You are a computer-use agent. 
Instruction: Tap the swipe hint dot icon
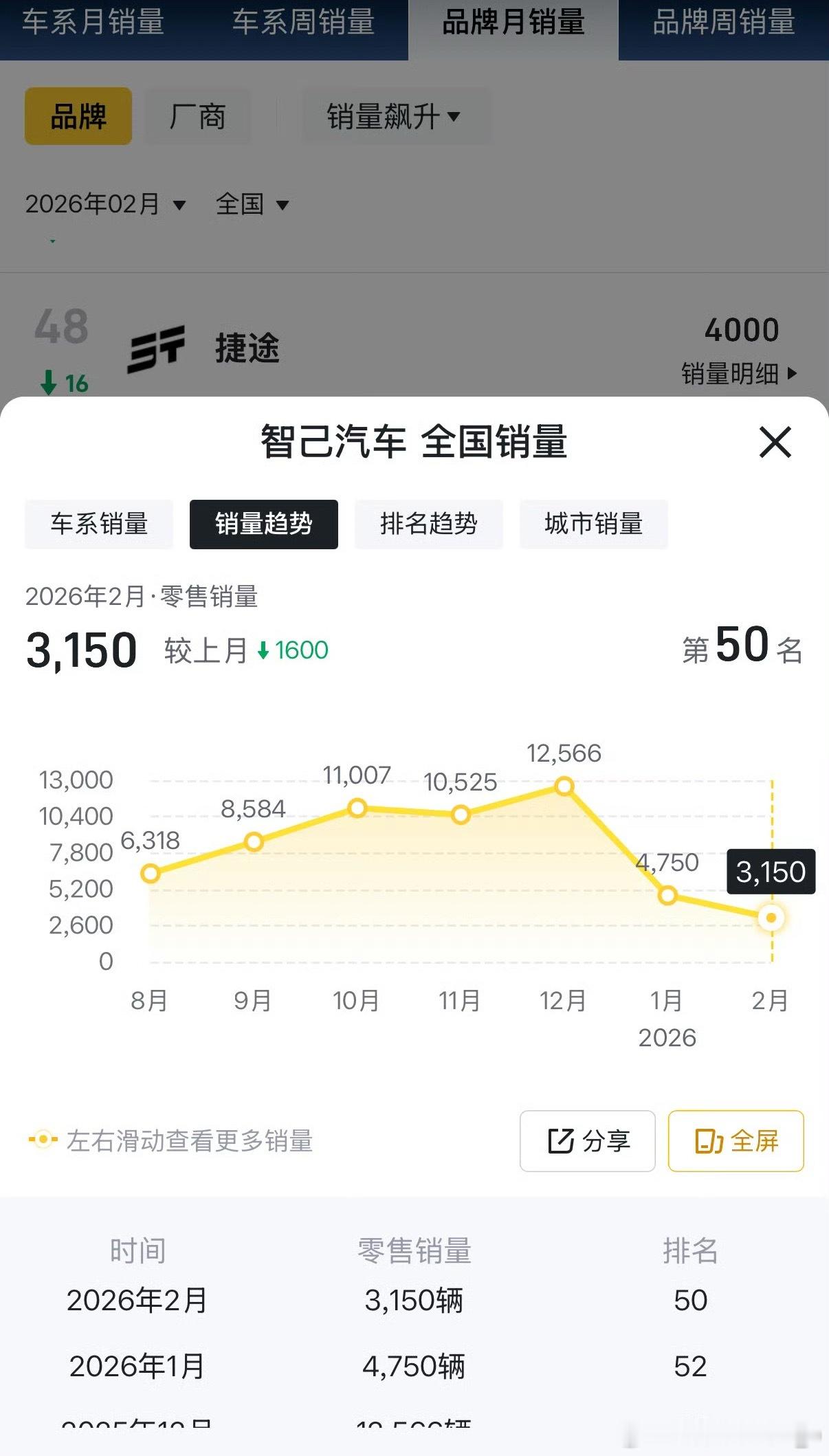click(43, 1141)
